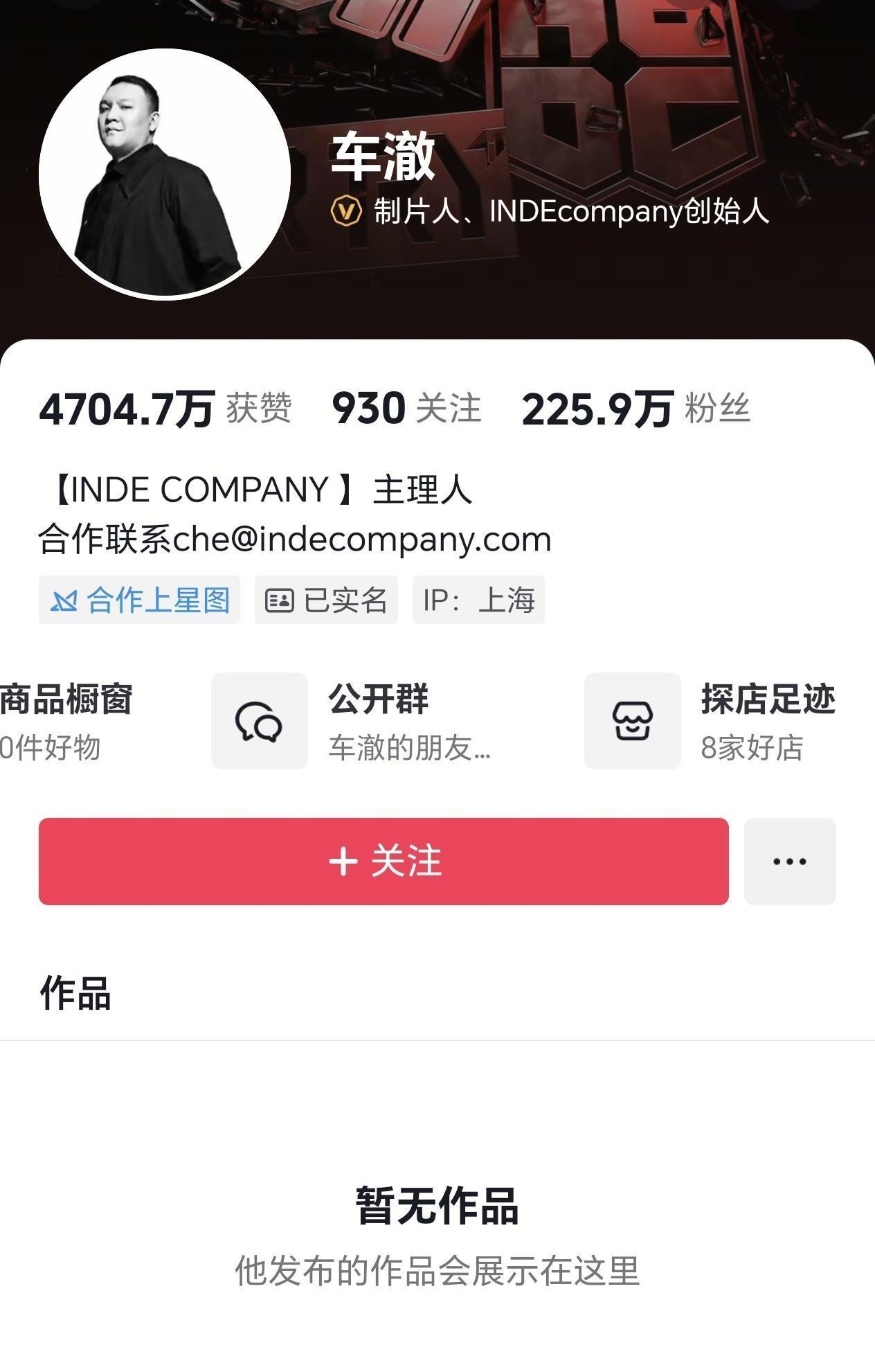Image resolution: width=875 pixels, height=1372 pixels.
Task: Select the 作品 tab
Action: [75, 993]
